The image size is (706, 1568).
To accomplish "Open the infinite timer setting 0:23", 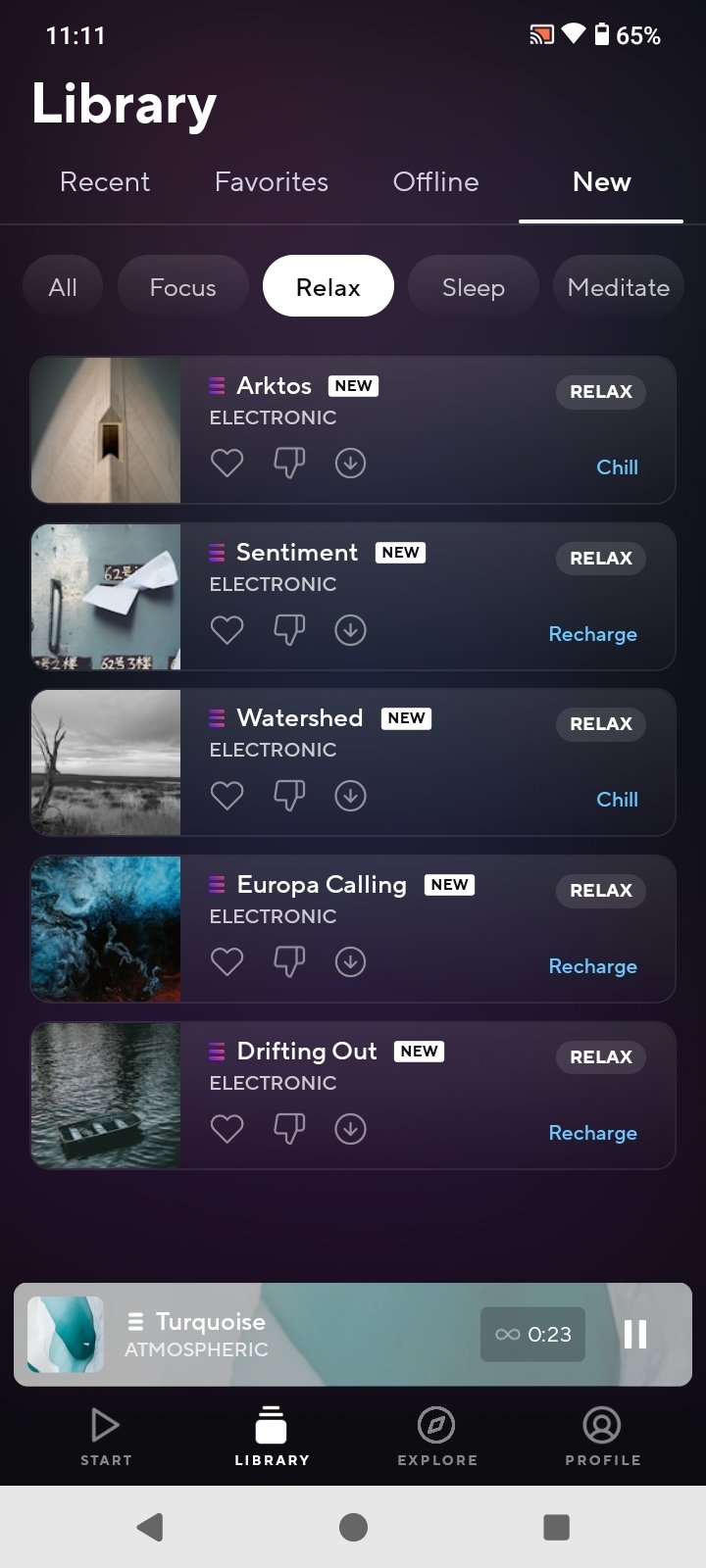I will coord(532,1334).
